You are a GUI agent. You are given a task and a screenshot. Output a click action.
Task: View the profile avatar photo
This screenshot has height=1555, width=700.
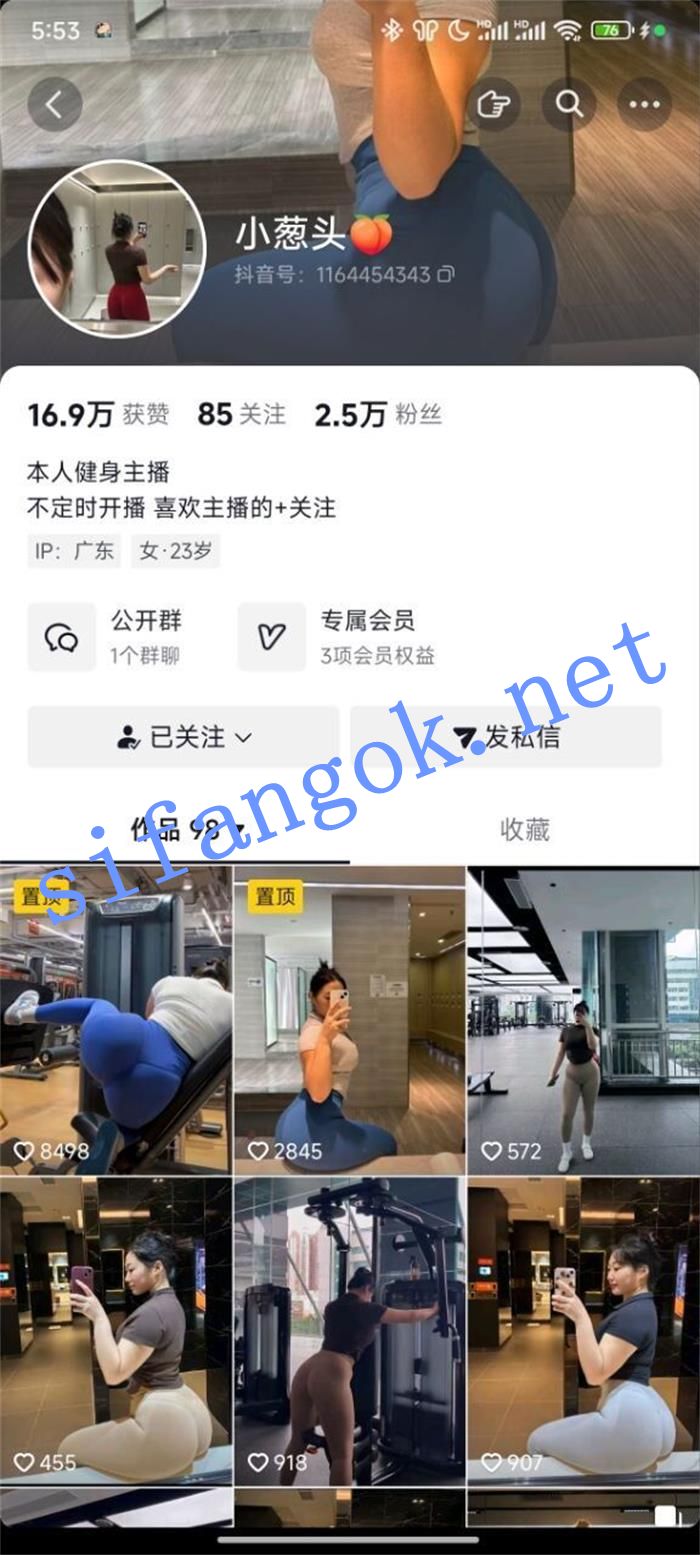click(116, 248)
